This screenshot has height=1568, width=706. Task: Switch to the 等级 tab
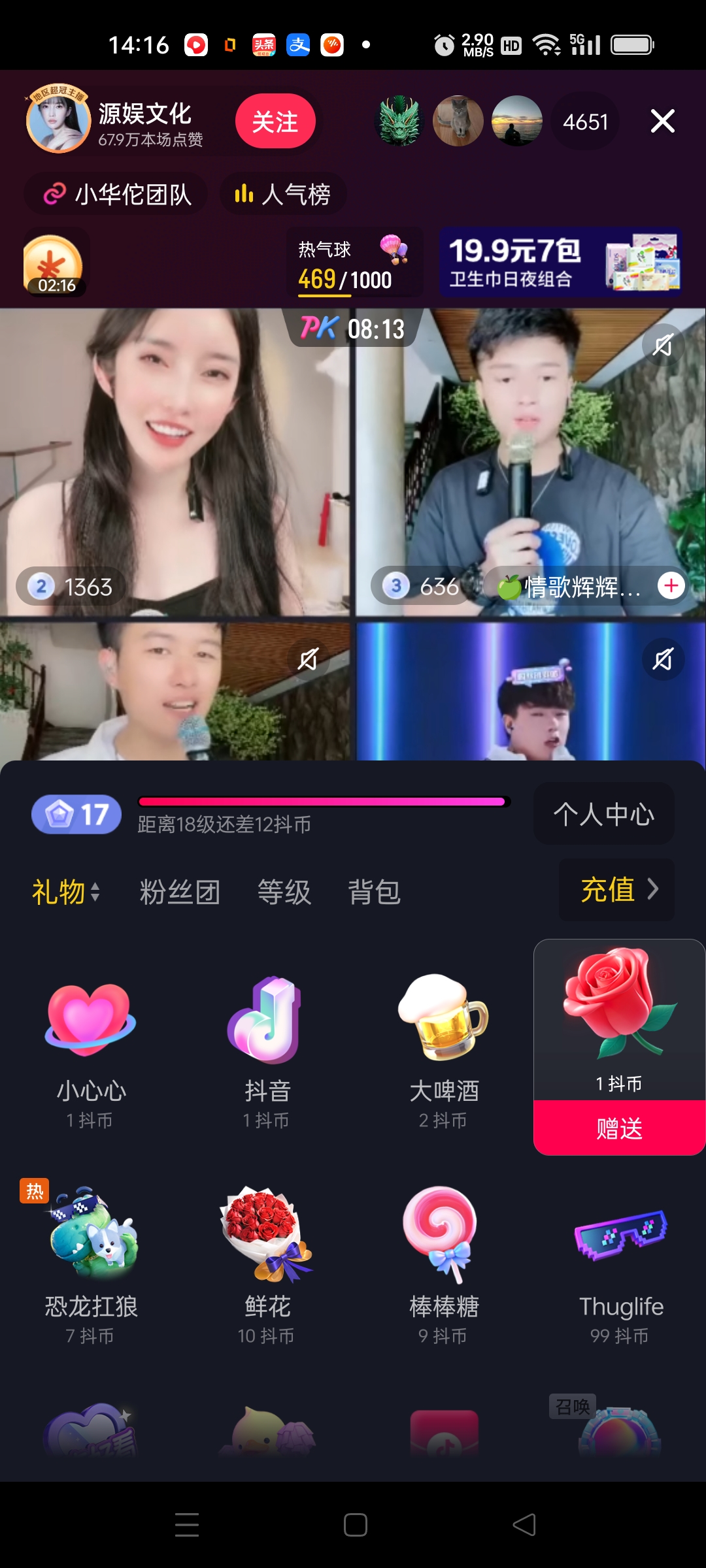(284, 892)
